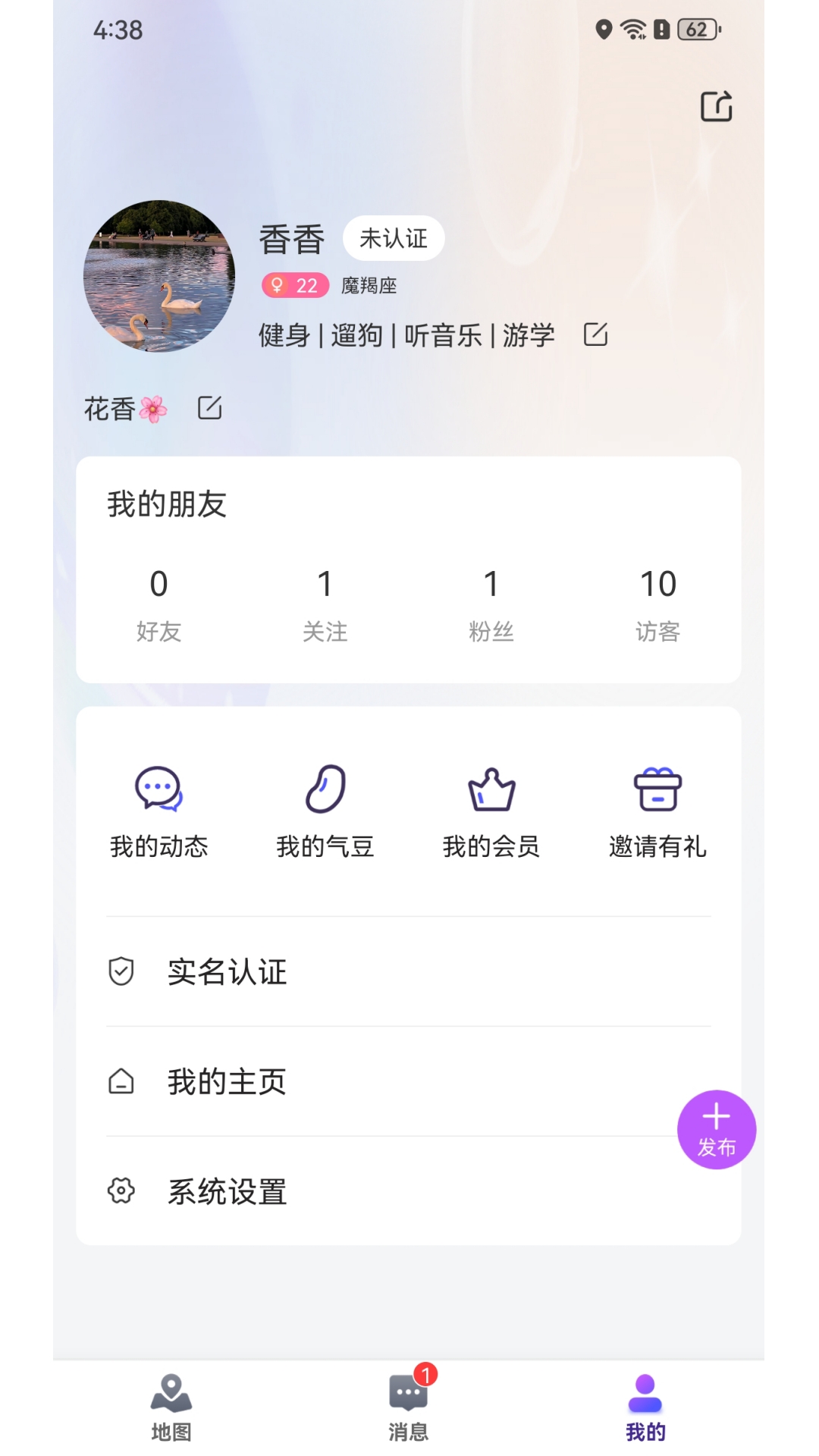819x1456 pixels.
Task: Edit signature via pencil icon beside 花香🌸
Action: point(209,408)
